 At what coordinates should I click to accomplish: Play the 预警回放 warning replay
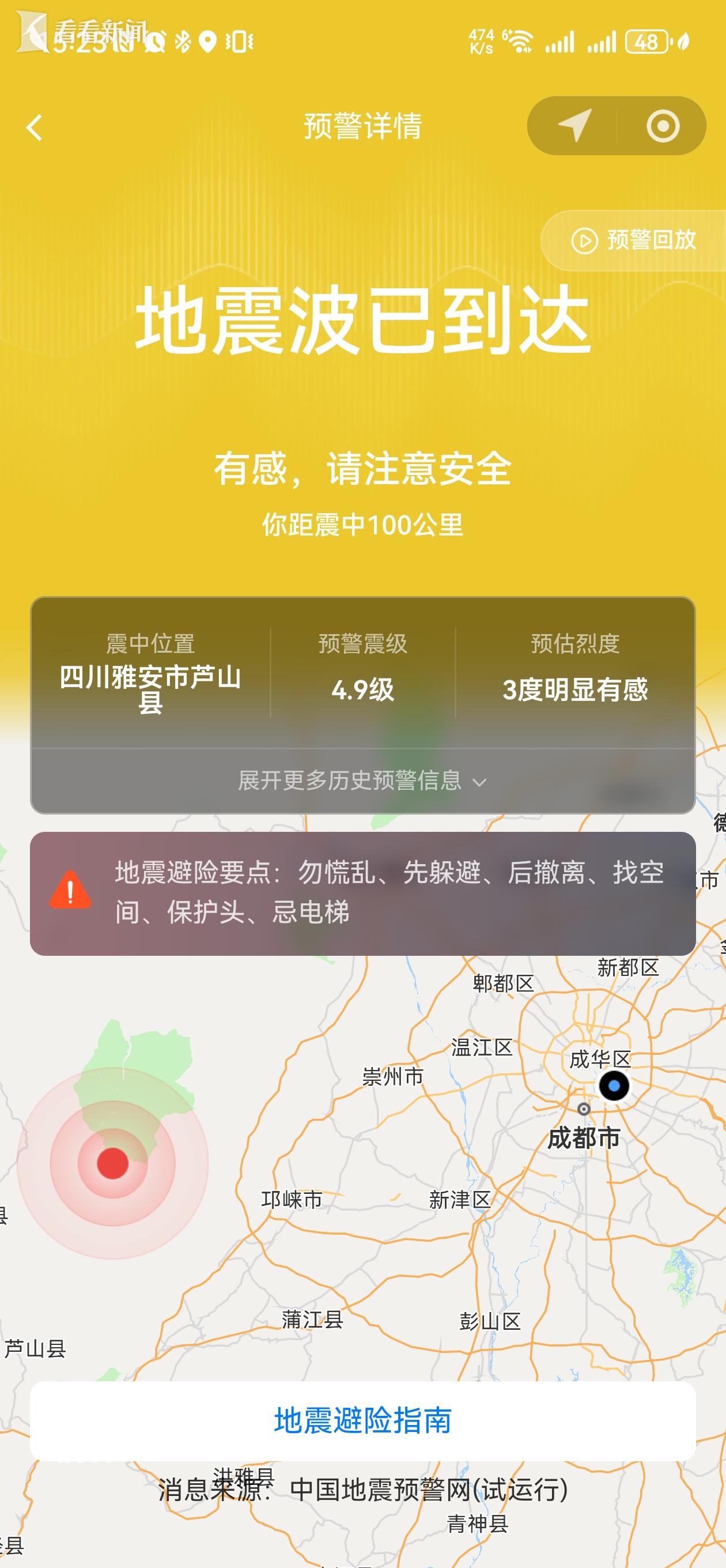pyautogui.click(x=634, y=240)
